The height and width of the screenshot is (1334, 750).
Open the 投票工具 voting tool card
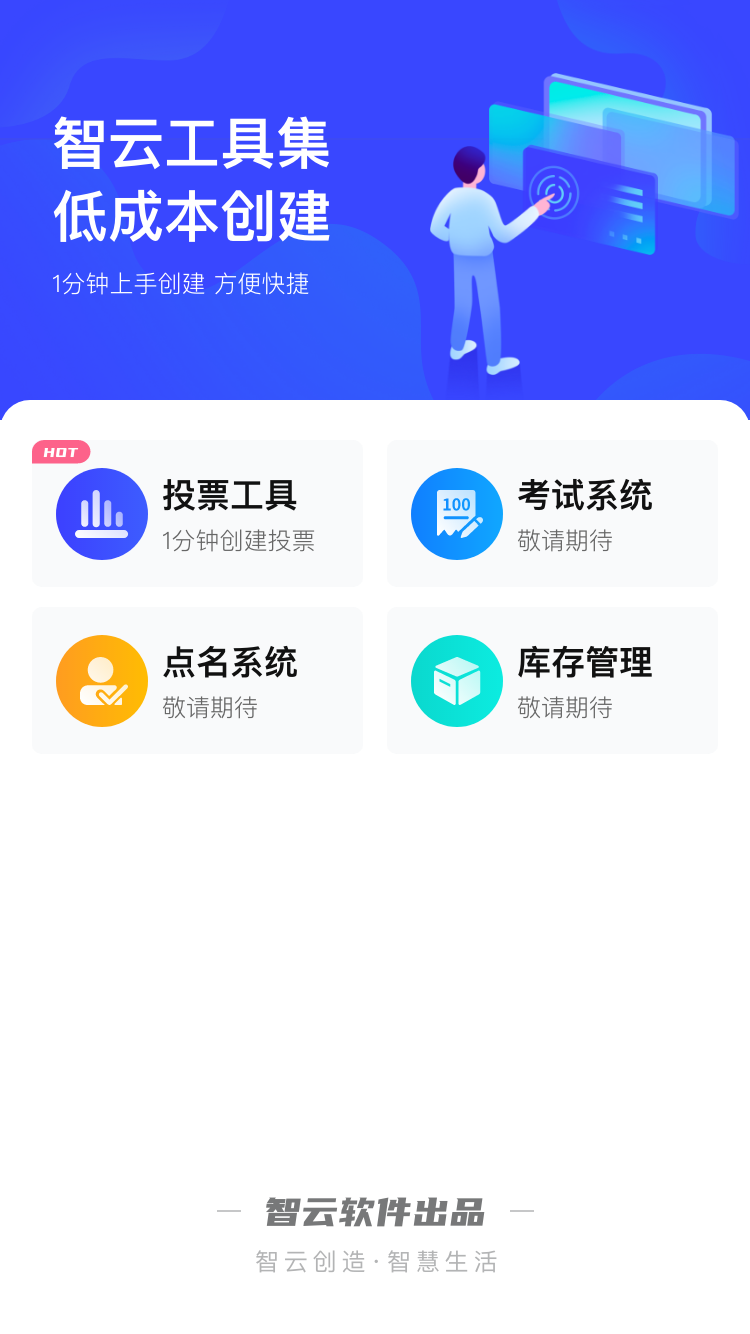[x=197, y=513]
